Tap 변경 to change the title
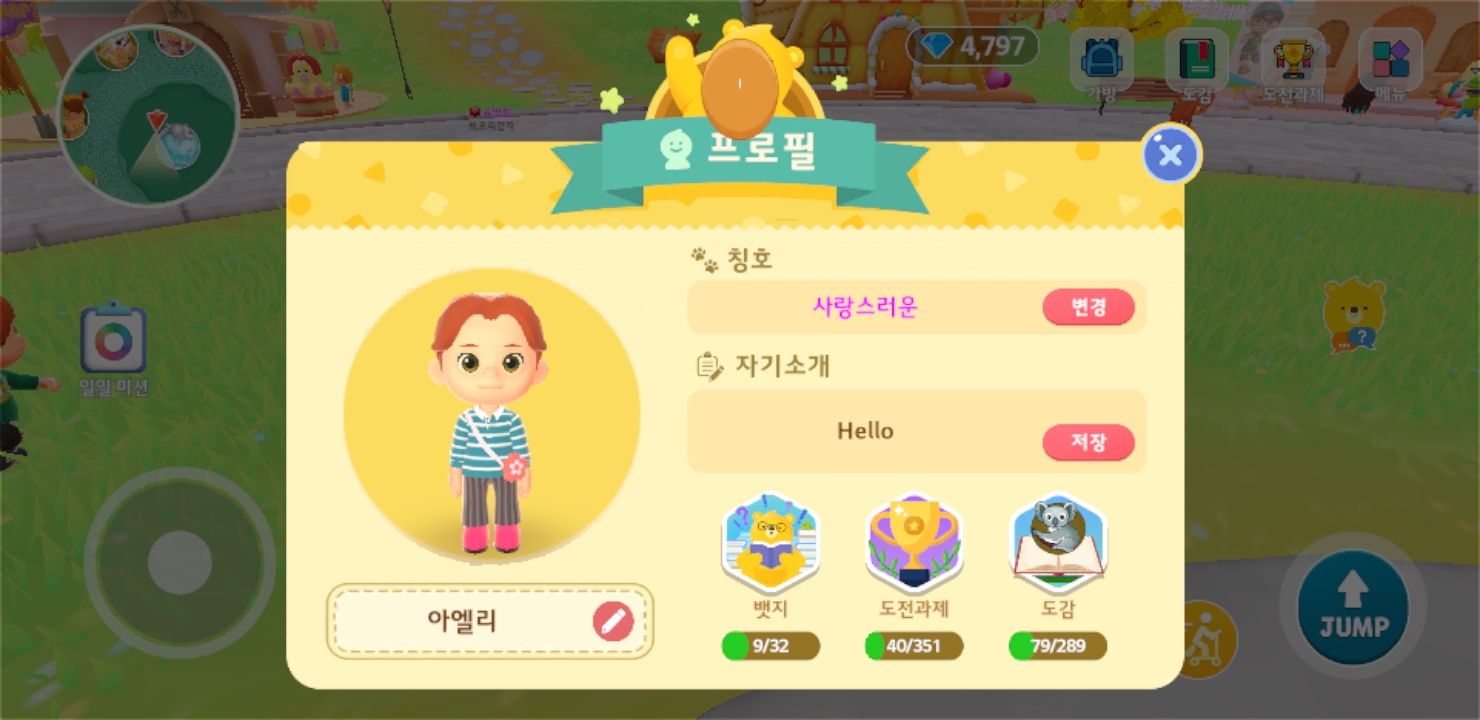 click(1088, 307)
